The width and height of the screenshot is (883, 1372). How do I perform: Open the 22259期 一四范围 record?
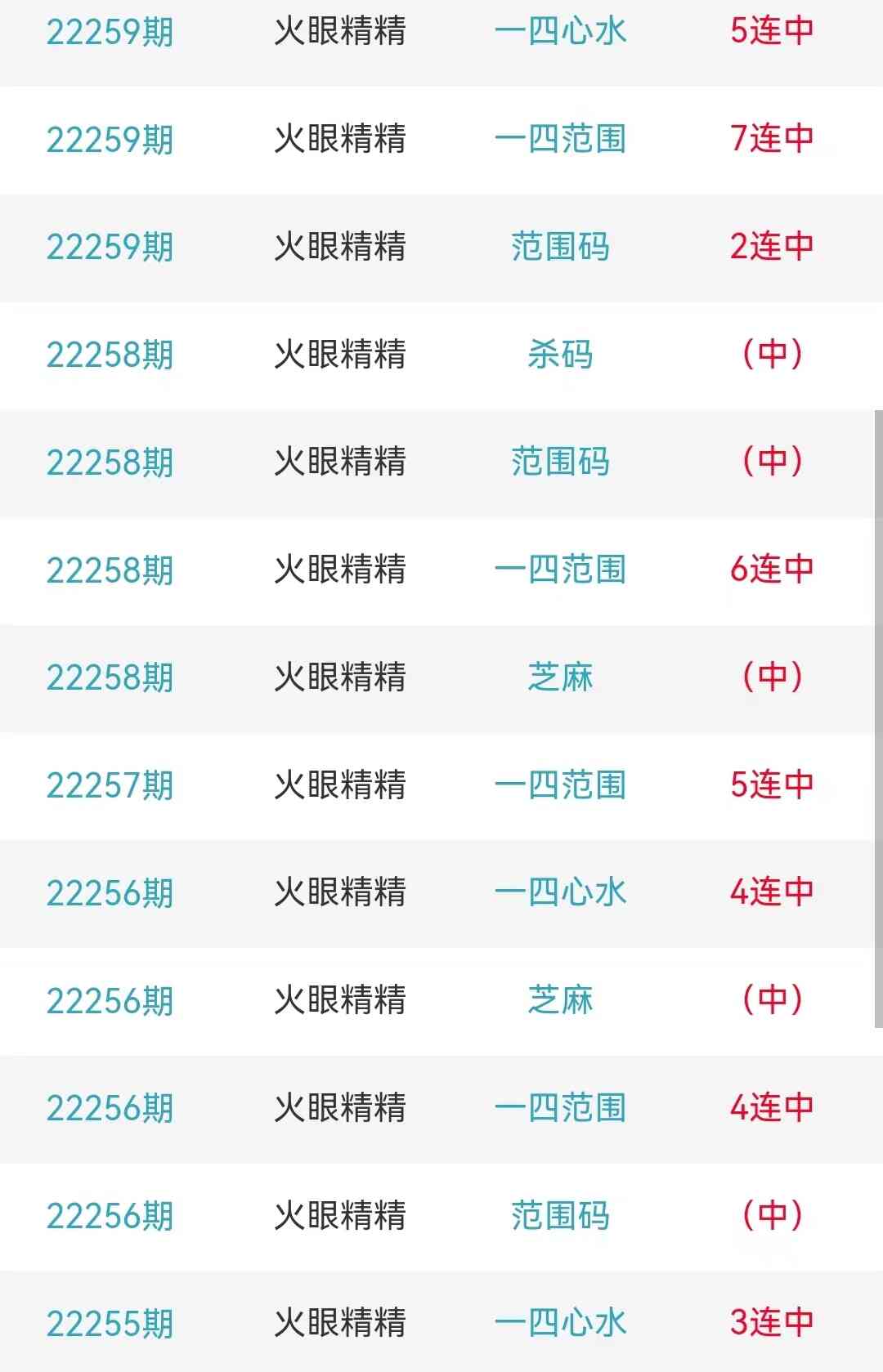(560, 139)
